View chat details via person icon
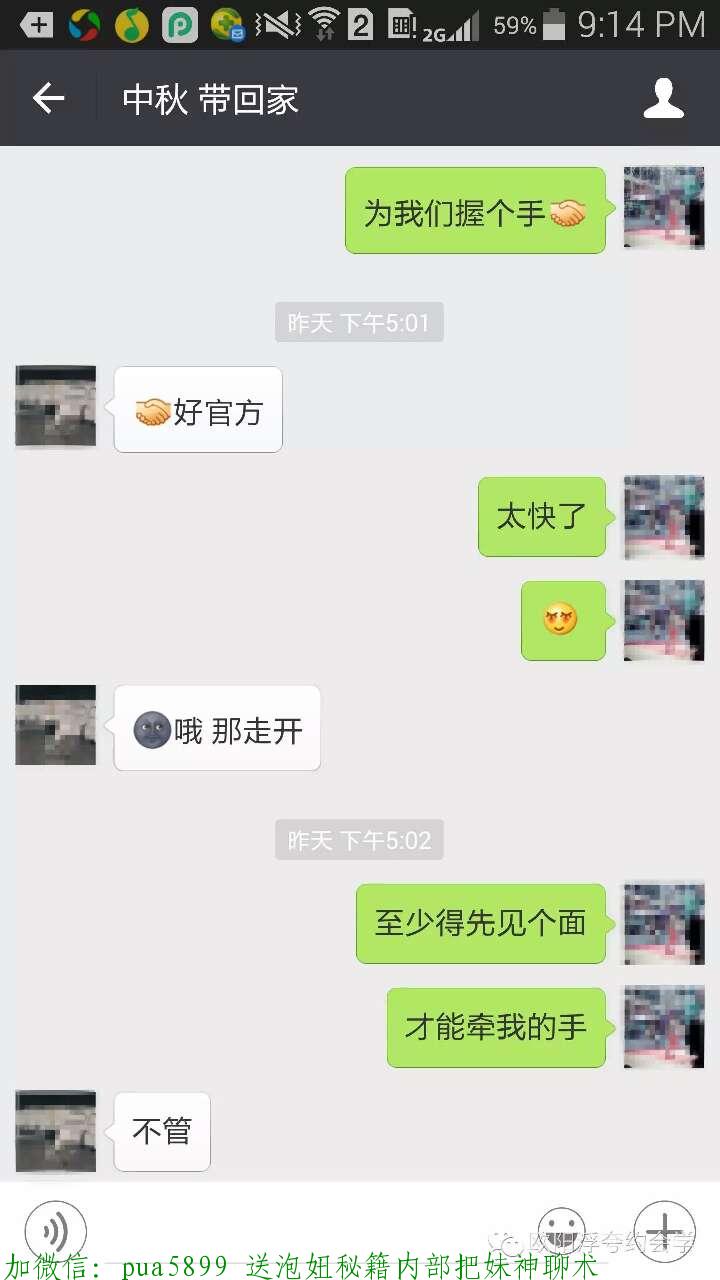720x1280 pixels. click(x=664, y=97)
